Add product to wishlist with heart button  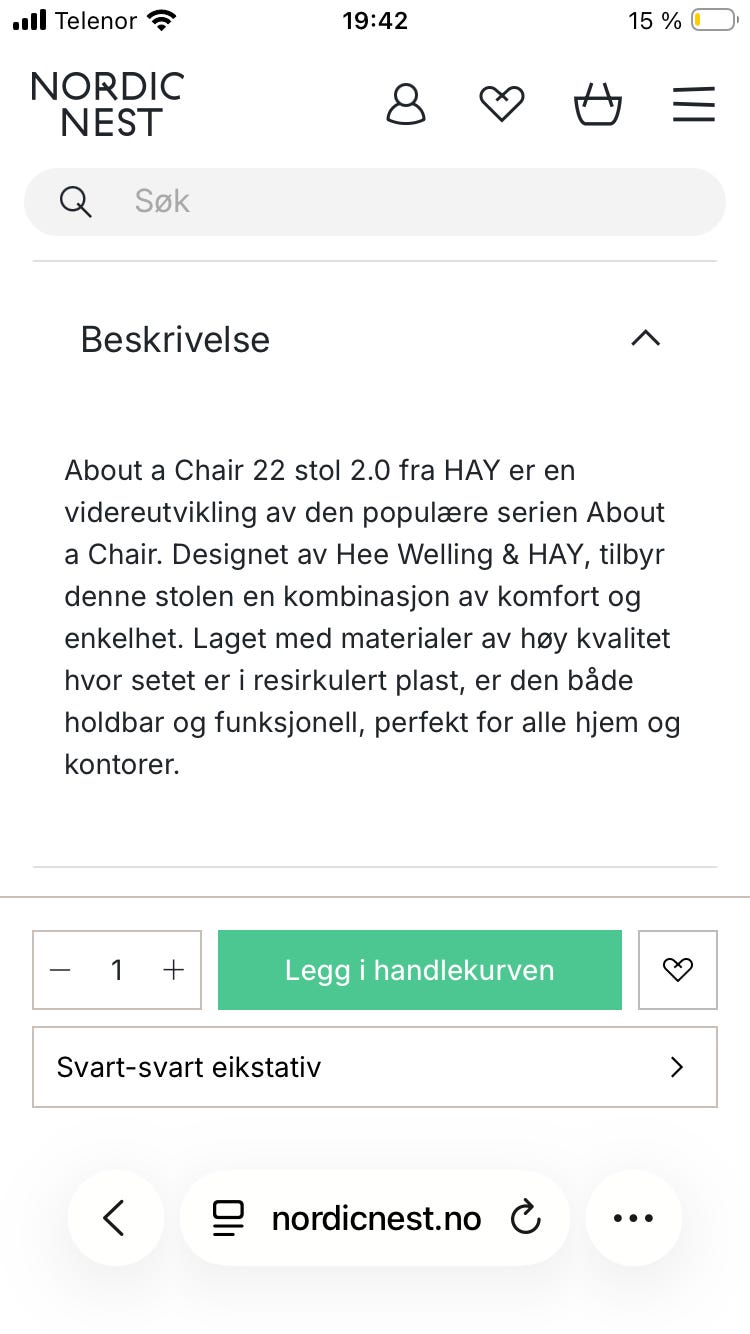[678, 970]
